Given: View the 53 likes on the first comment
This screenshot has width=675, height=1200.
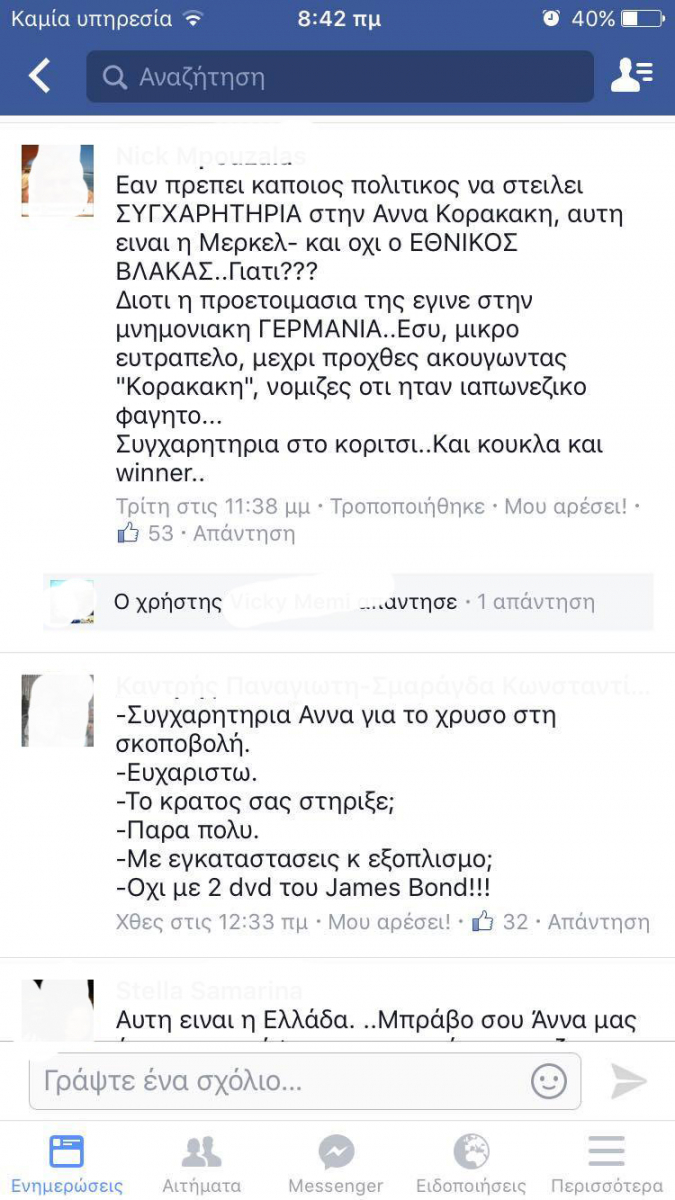Looking at the screenshot, I should [x=147, y=534].
